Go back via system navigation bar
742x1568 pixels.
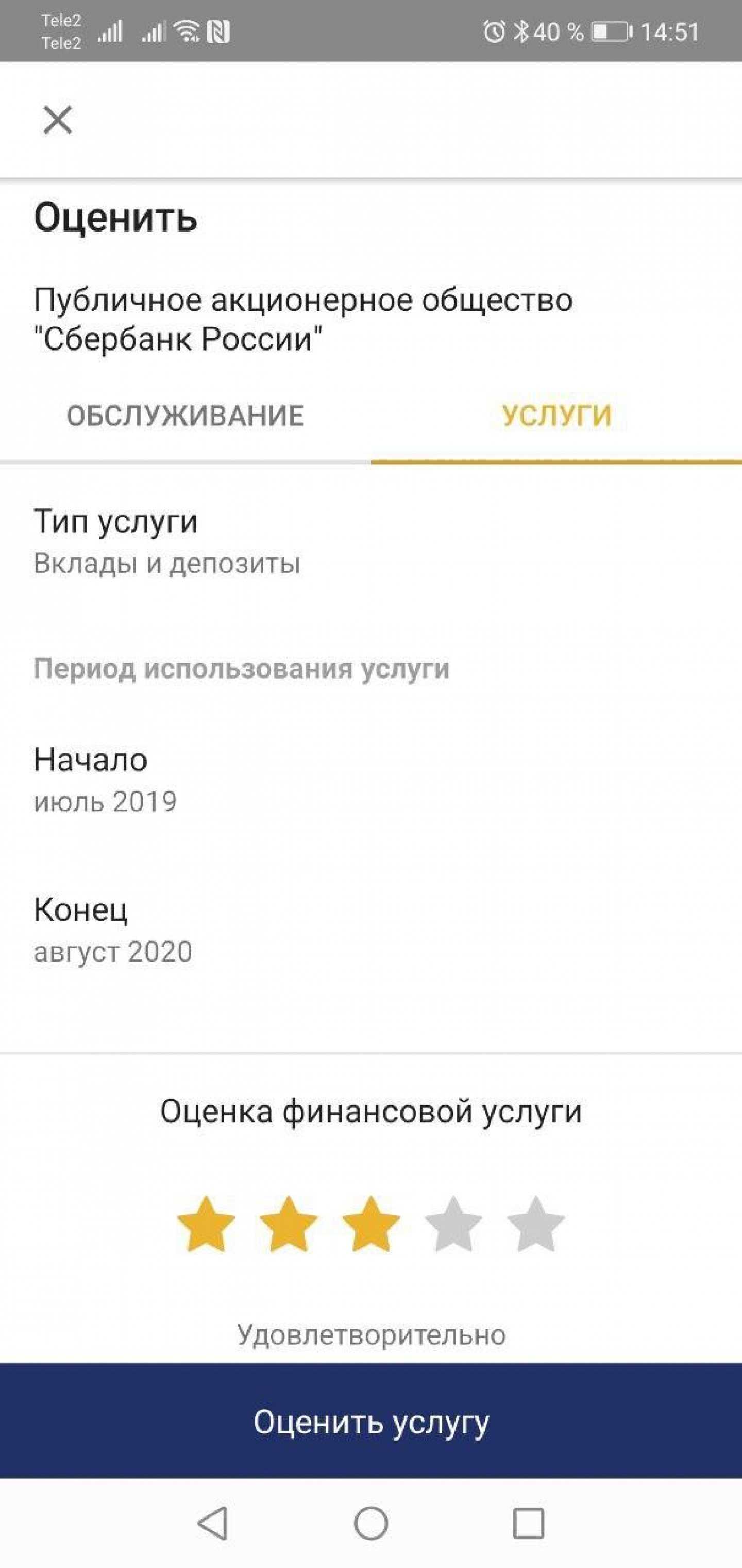pyautogui.click(x=213, y=1524)
